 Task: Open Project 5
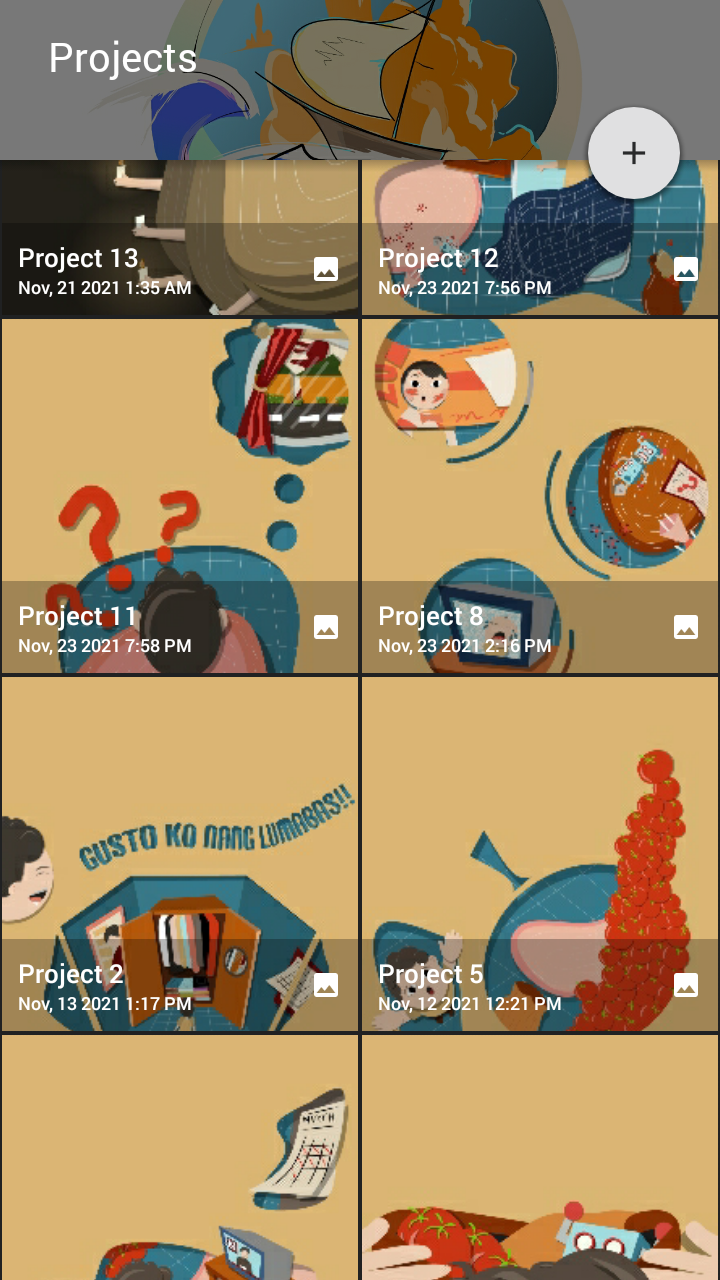click(x=540, y=854)
